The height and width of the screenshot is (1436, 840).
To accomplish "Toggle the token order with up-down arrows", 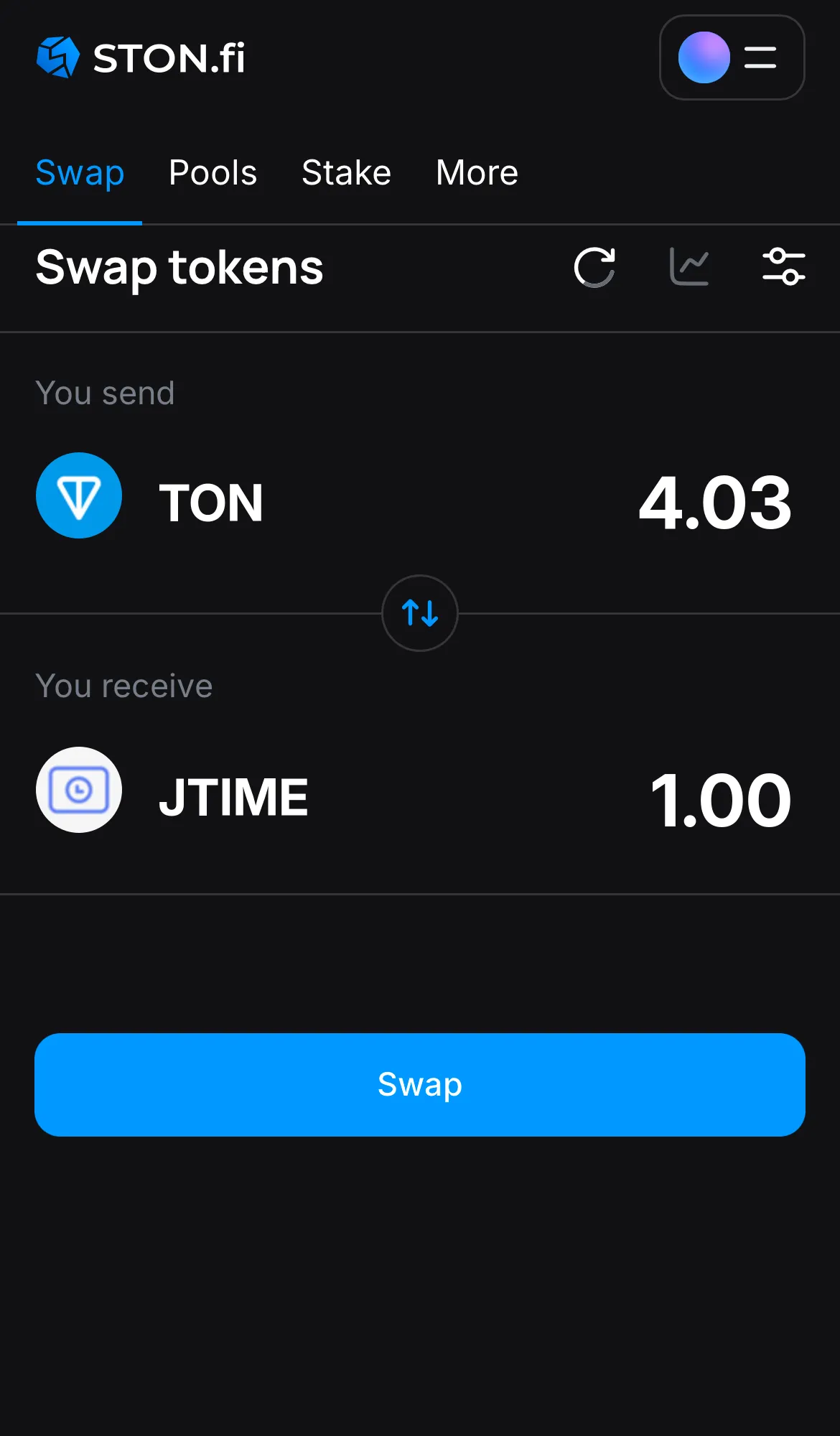I will [x=419, y=614].
